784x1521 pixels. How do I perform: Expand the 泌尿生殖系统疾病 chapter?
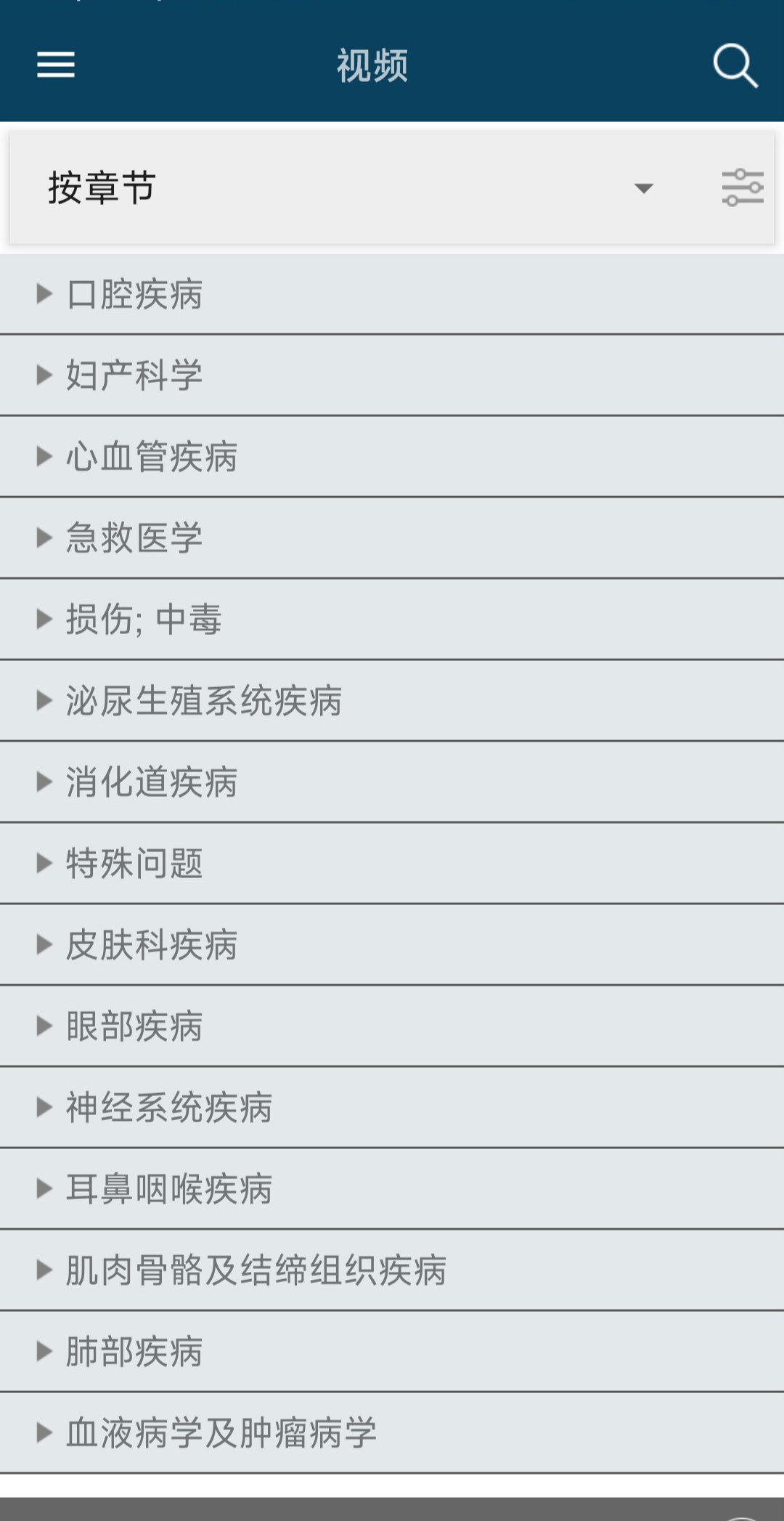point(204,701)
